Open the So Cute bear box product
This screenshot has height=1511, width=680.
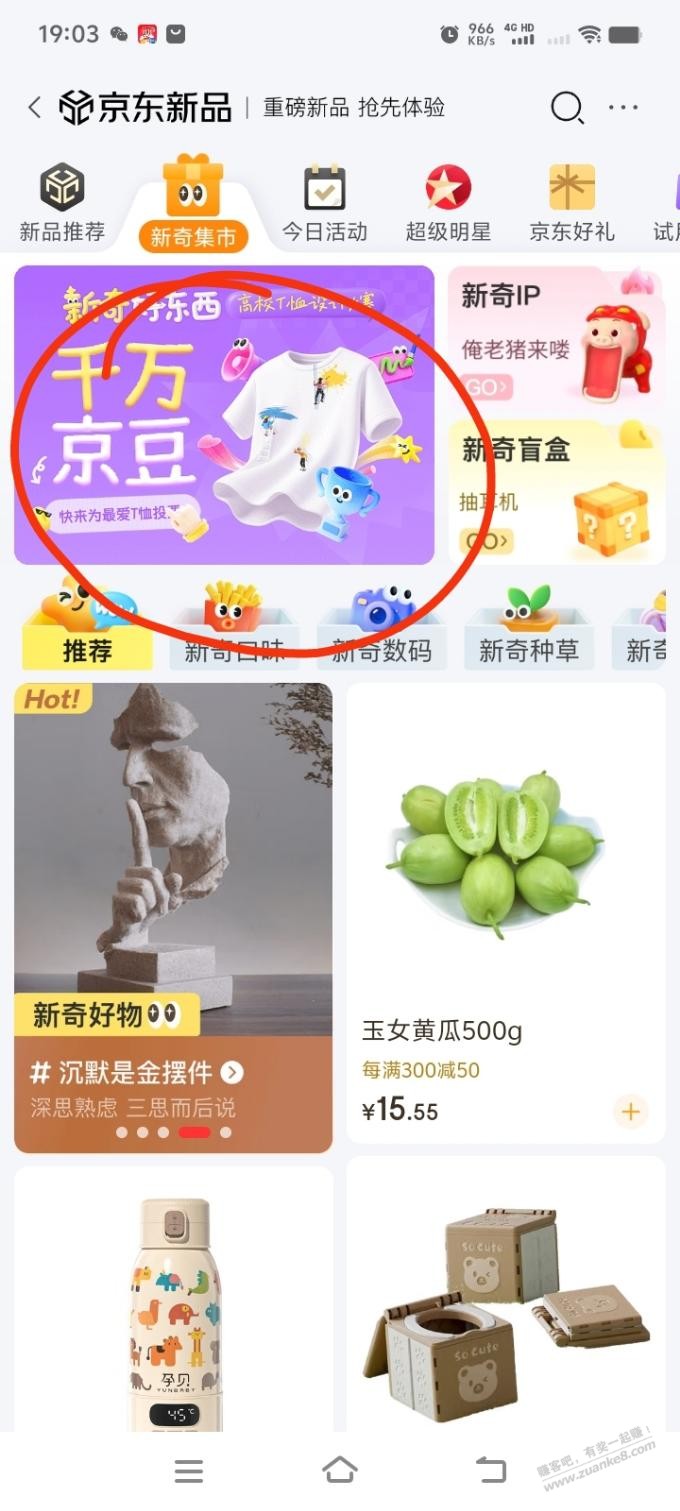coord(505,1300)
